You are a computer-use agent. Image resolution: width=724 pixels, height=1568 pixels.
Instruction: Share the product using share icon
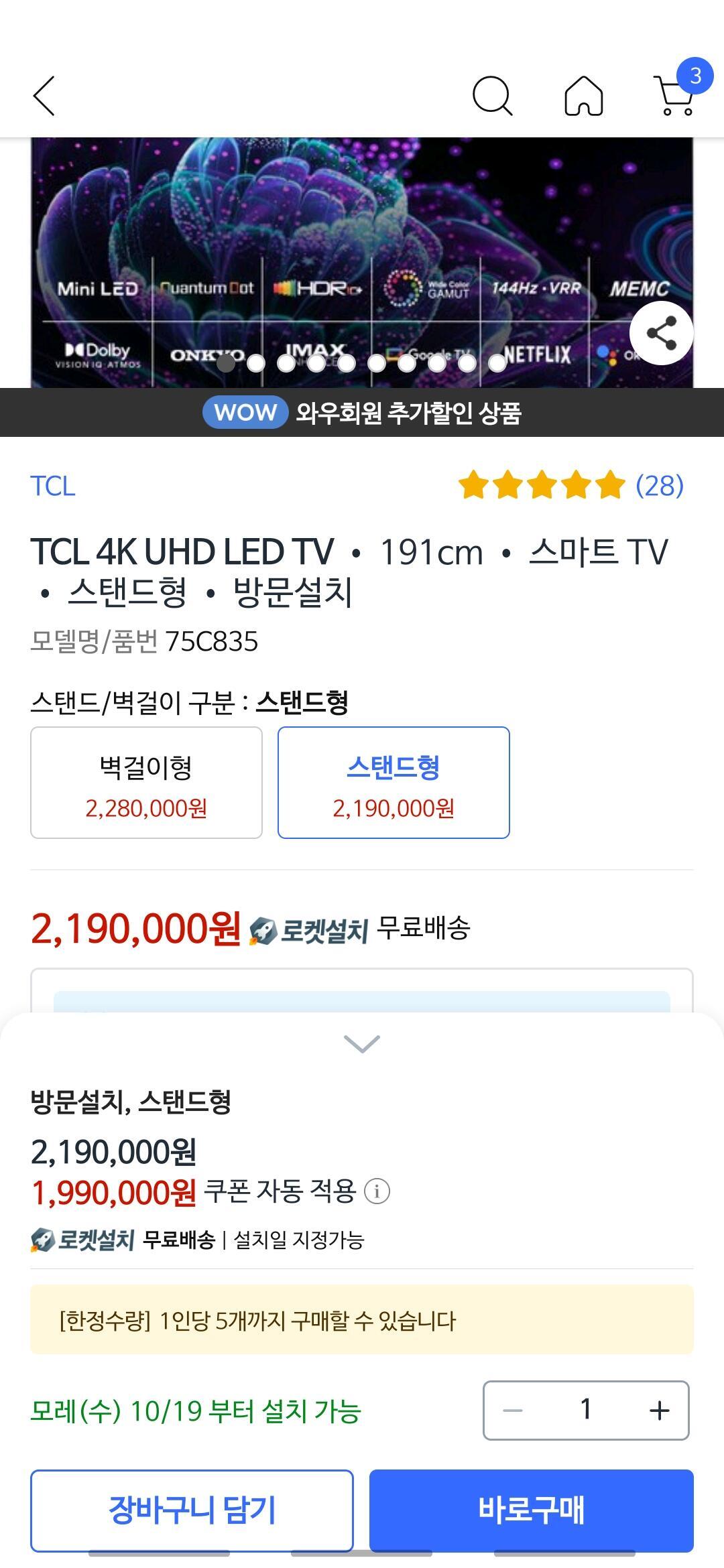click(661, 332)
